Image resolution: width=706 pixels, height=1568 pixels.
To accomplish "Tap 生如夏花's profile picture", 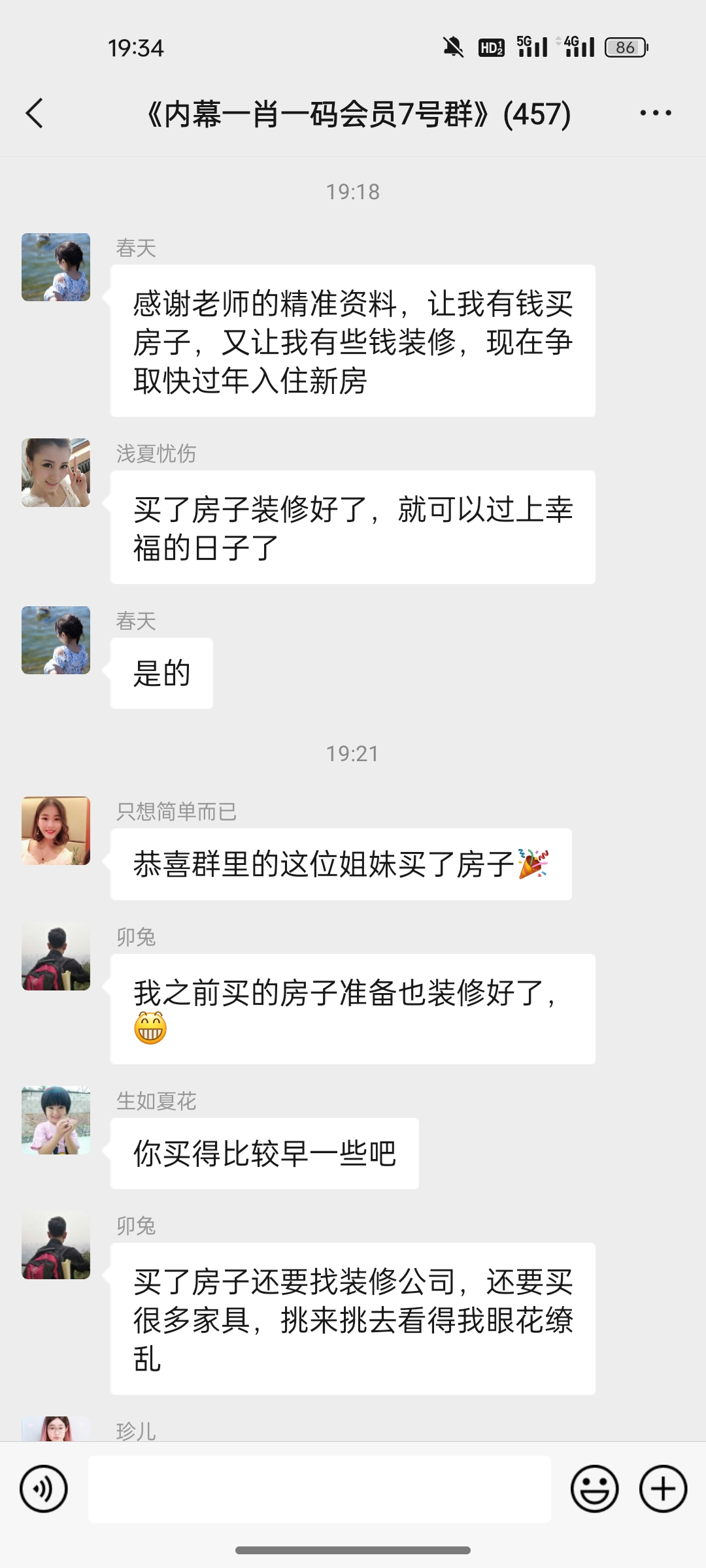I will [56, 1120].
